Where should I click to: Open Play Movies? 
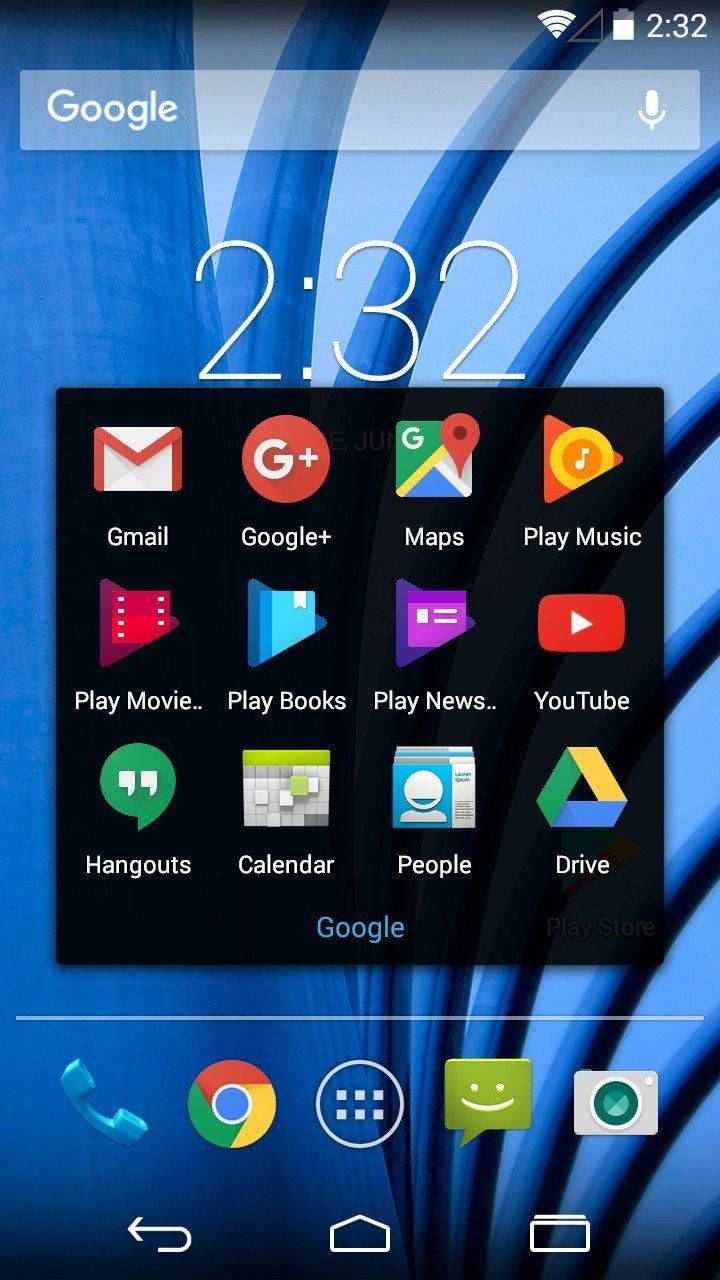(138, 622)
